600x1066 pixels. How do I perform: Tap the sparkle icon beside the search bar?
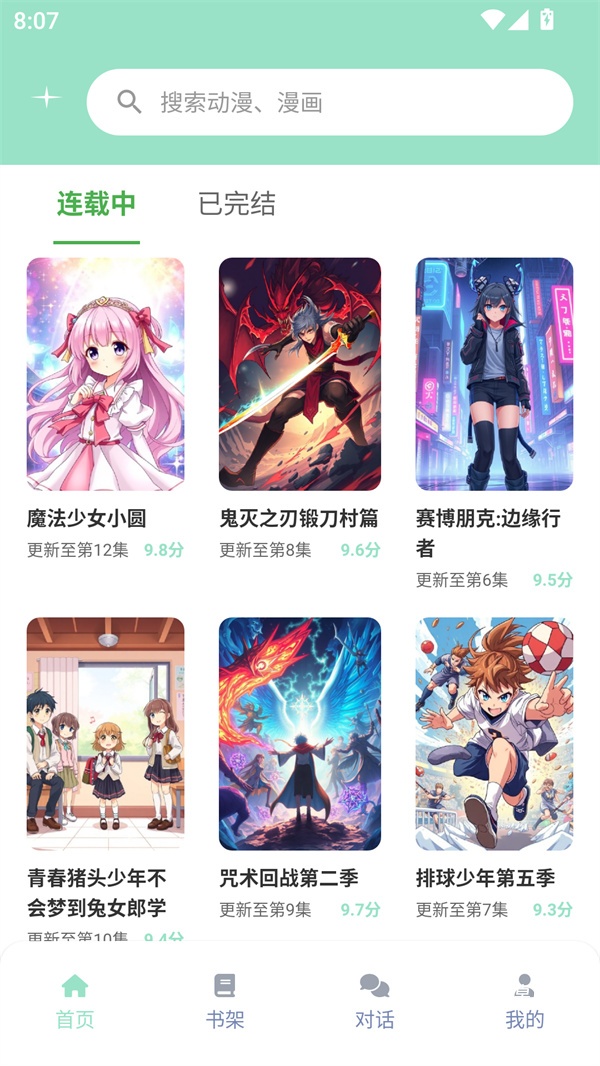pyautogui.click(x=46, y=98)
